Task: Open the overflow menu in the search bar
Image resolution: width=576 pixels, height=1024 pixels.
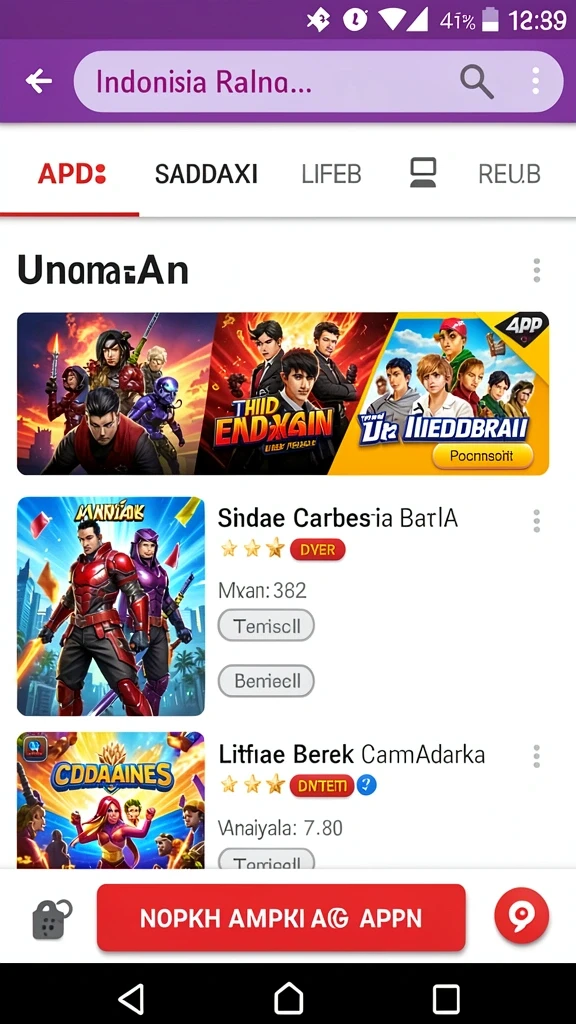Action: (x=536, y=82)
